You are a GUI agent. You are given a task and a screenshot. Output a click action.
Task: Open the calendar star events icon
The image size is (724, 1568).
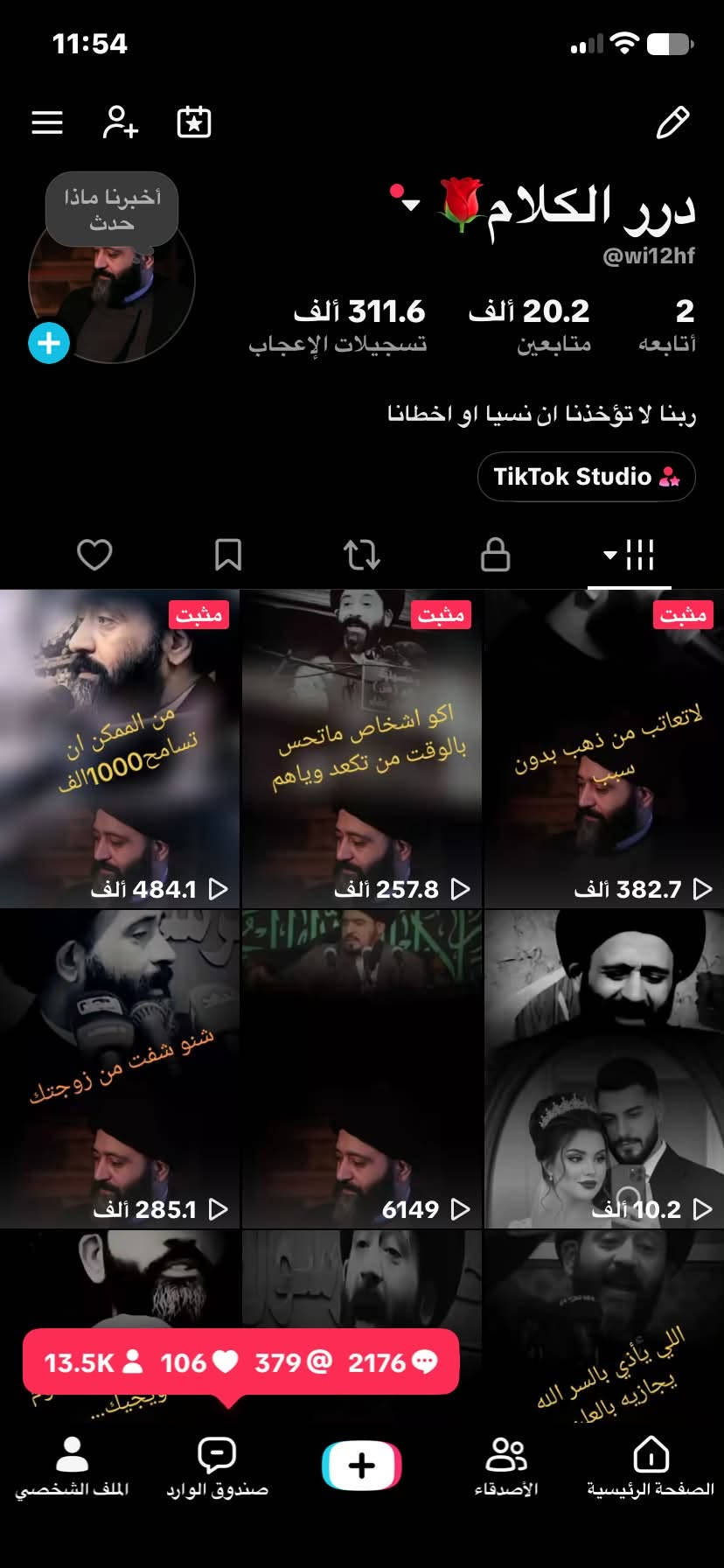194,122
